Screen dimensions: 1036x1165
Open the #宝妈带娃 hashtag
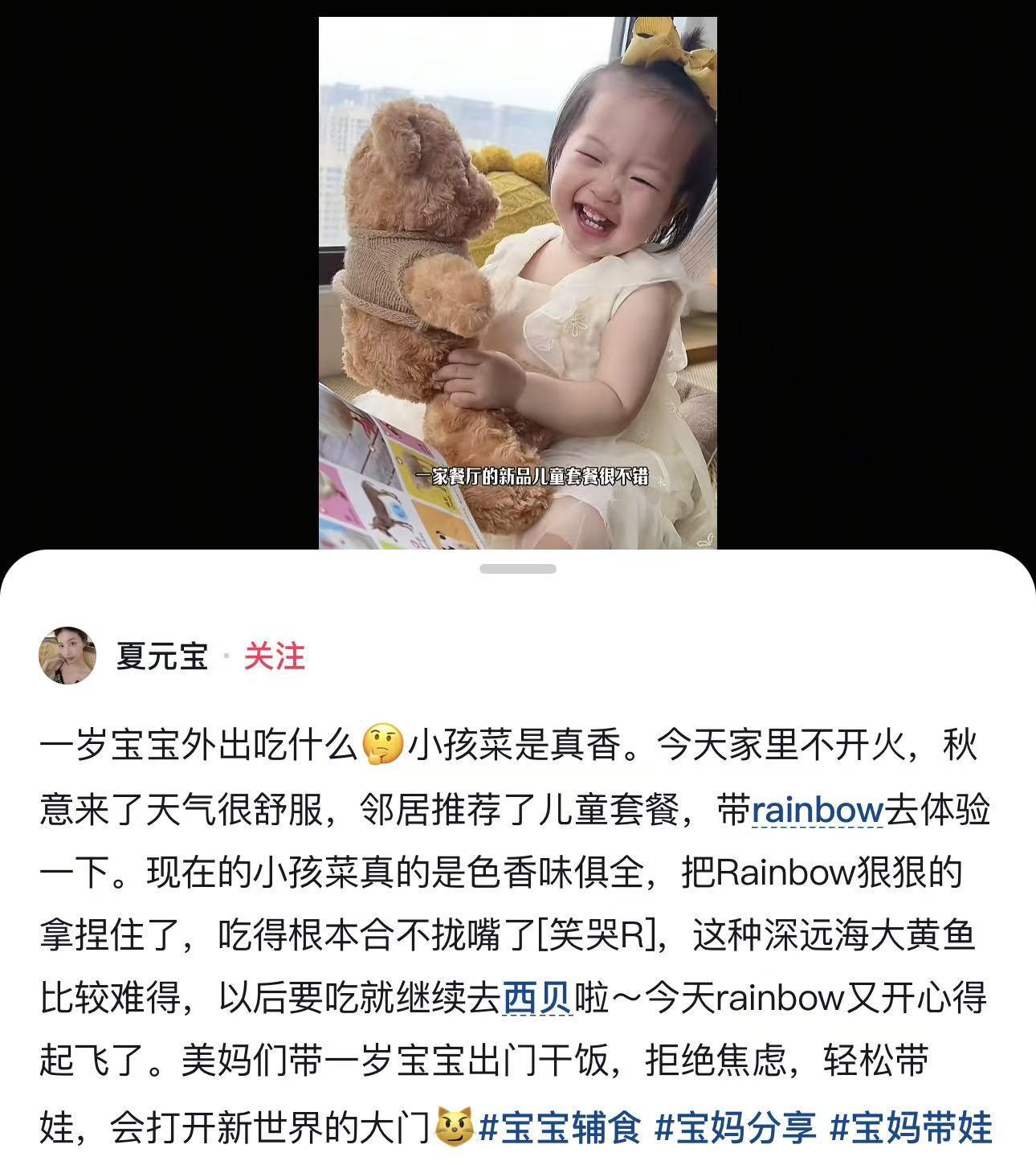tap(911, 1126)
